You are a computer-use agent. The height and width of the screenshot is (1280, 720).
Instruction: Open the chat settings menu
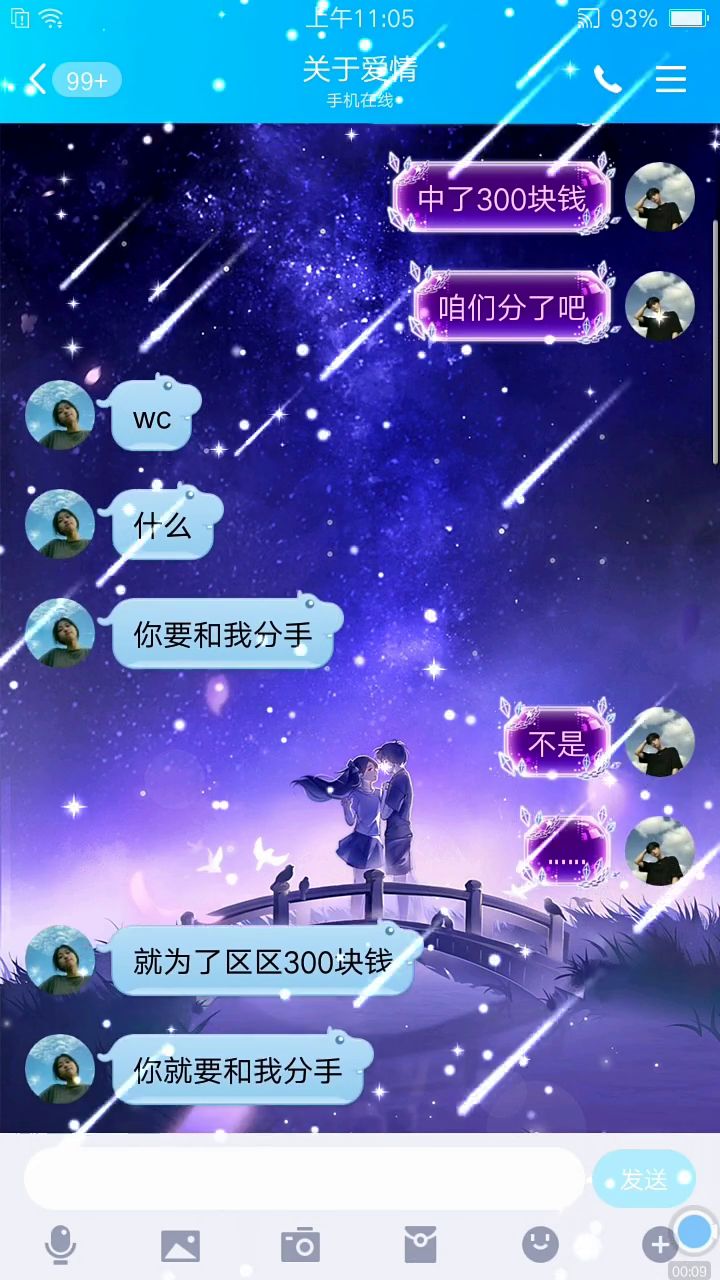(670, 80)
